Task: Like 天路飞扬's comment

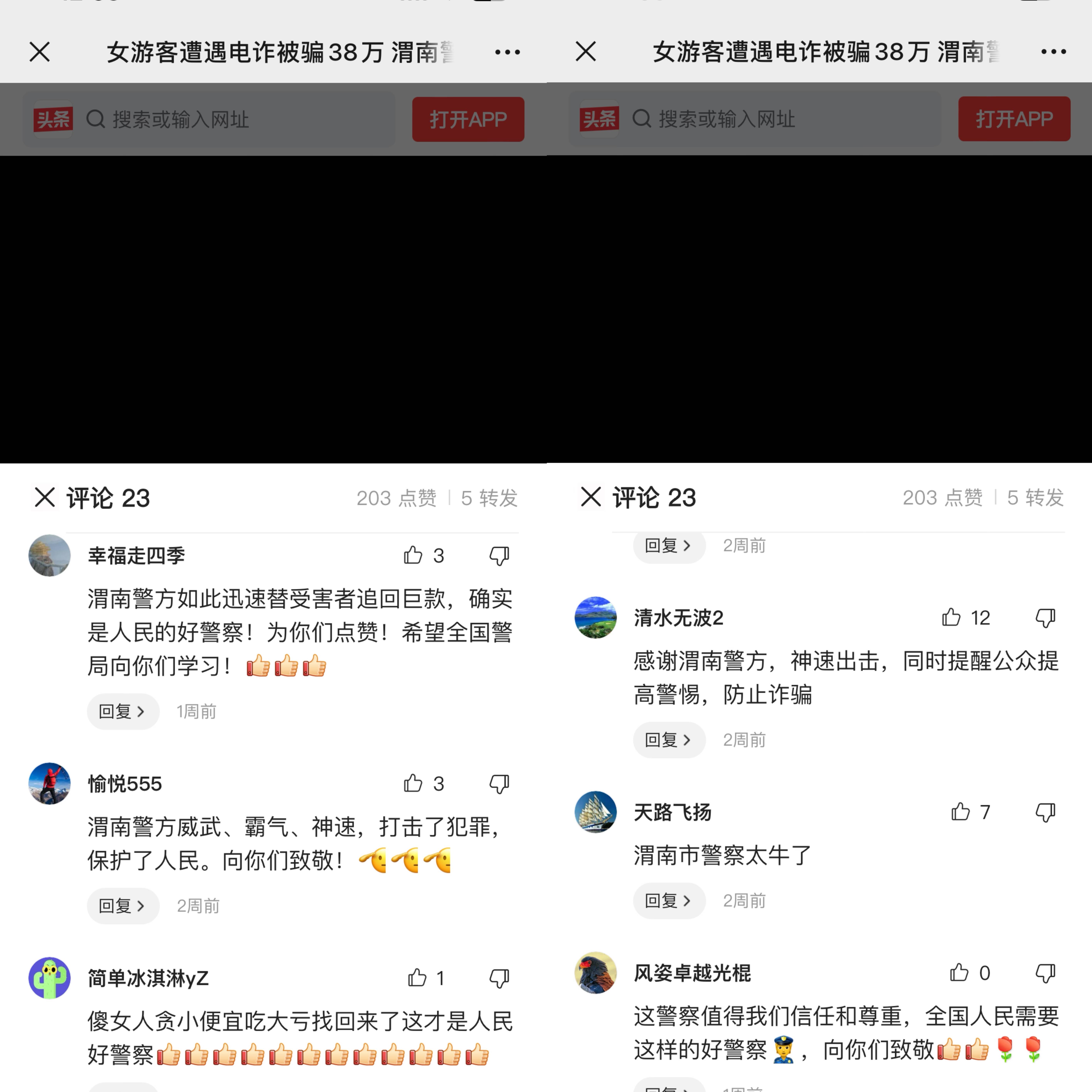Action: 960,812
